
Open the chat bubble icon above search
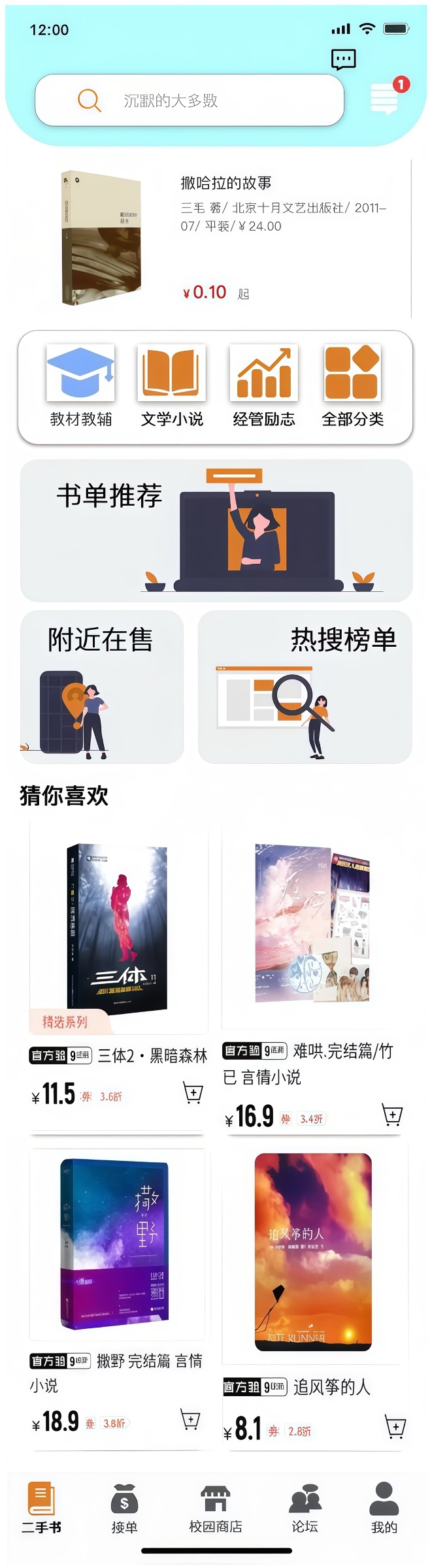[x=343, y=59]
